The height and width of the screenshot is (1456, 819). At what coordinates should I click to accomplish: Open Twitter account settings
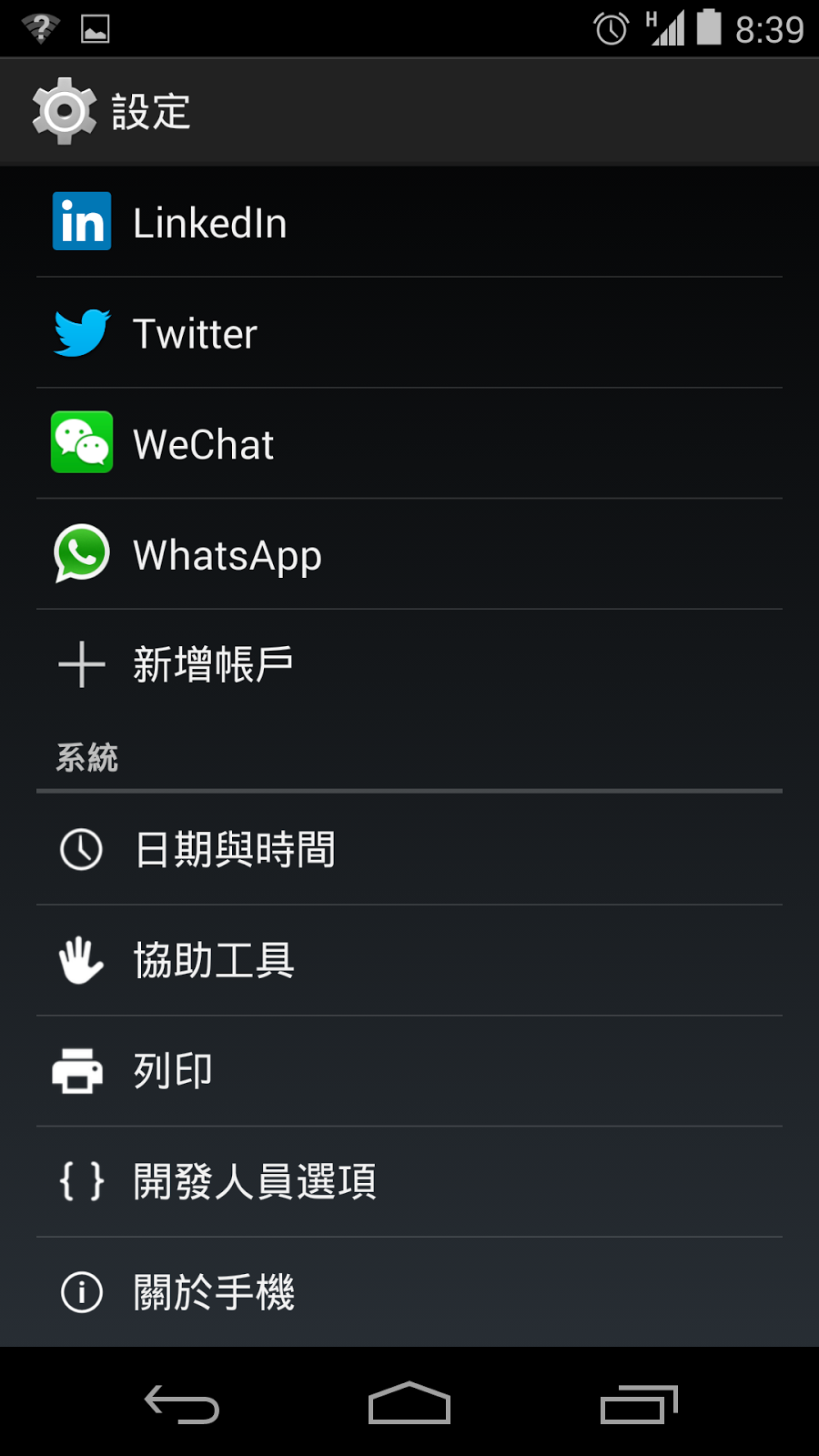(409, 333)
